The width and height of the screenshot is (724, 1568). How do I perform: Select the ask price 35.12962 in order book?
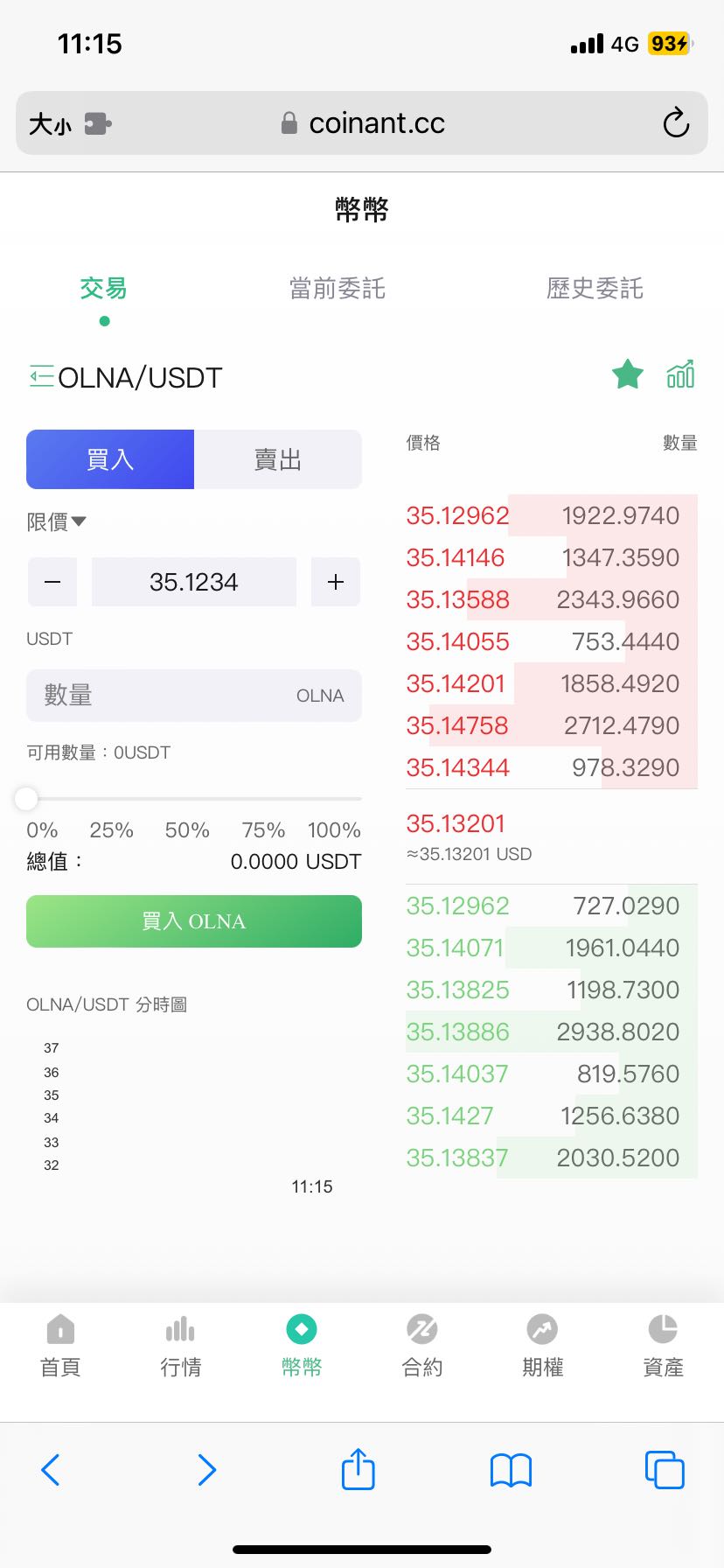pyautogui.click(x=457, y=515)
